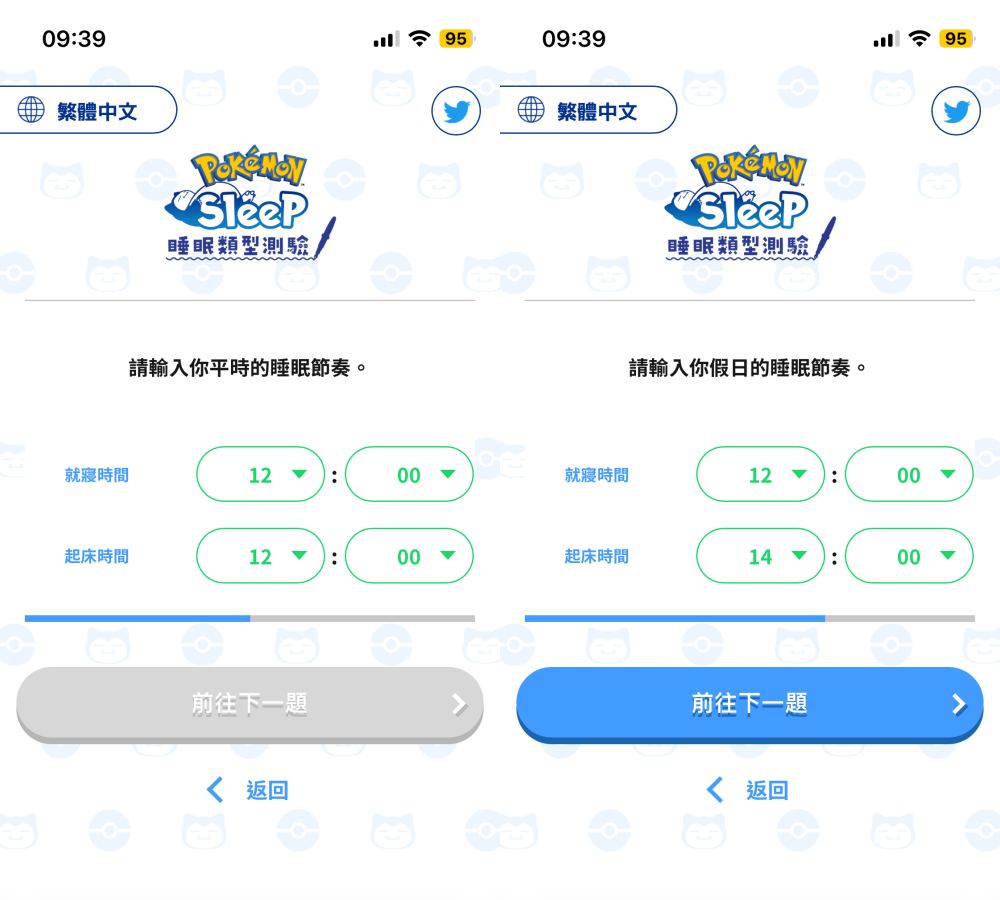Tap the greyed-out 前往下一題 button
Screen dimensions: 1000x900
(x=249, y=704)
